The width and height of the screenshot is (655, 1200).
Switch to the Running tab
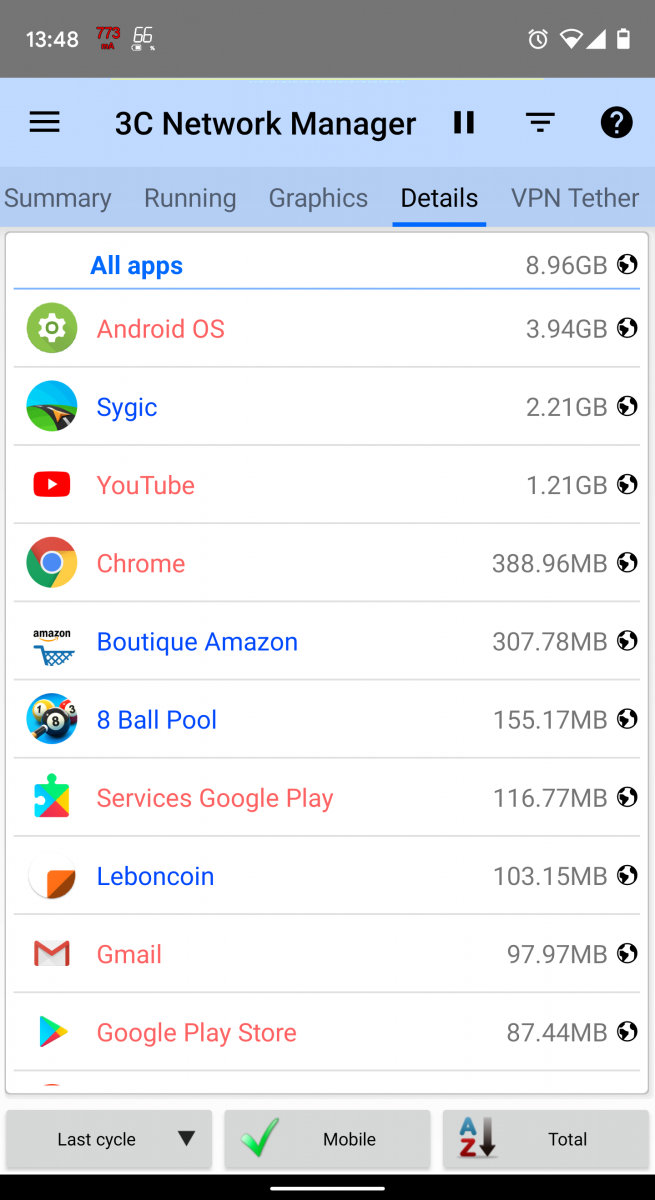point(190,198)
